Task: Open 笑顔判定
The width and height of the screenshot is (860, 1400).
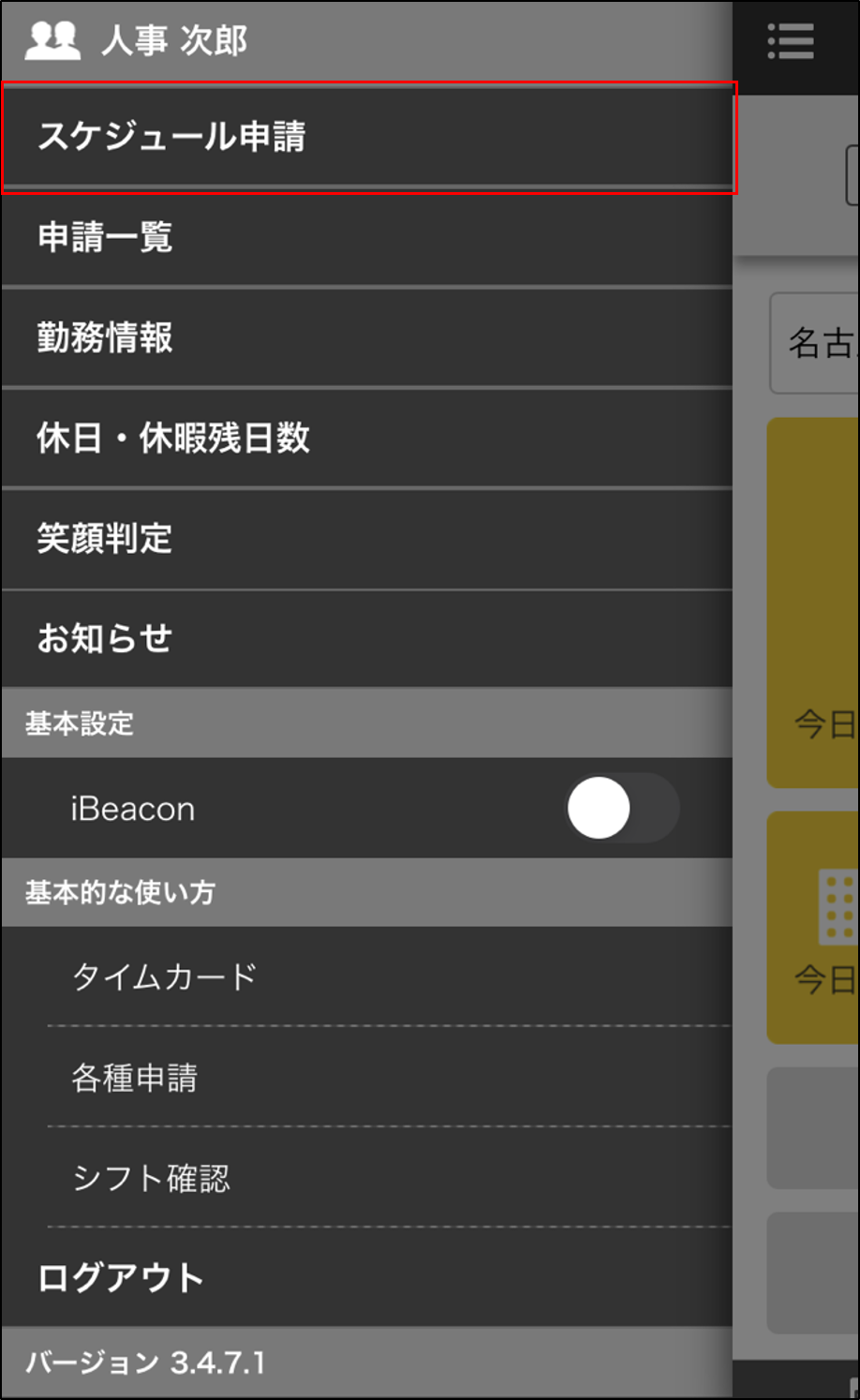Action: click(365, 538)
